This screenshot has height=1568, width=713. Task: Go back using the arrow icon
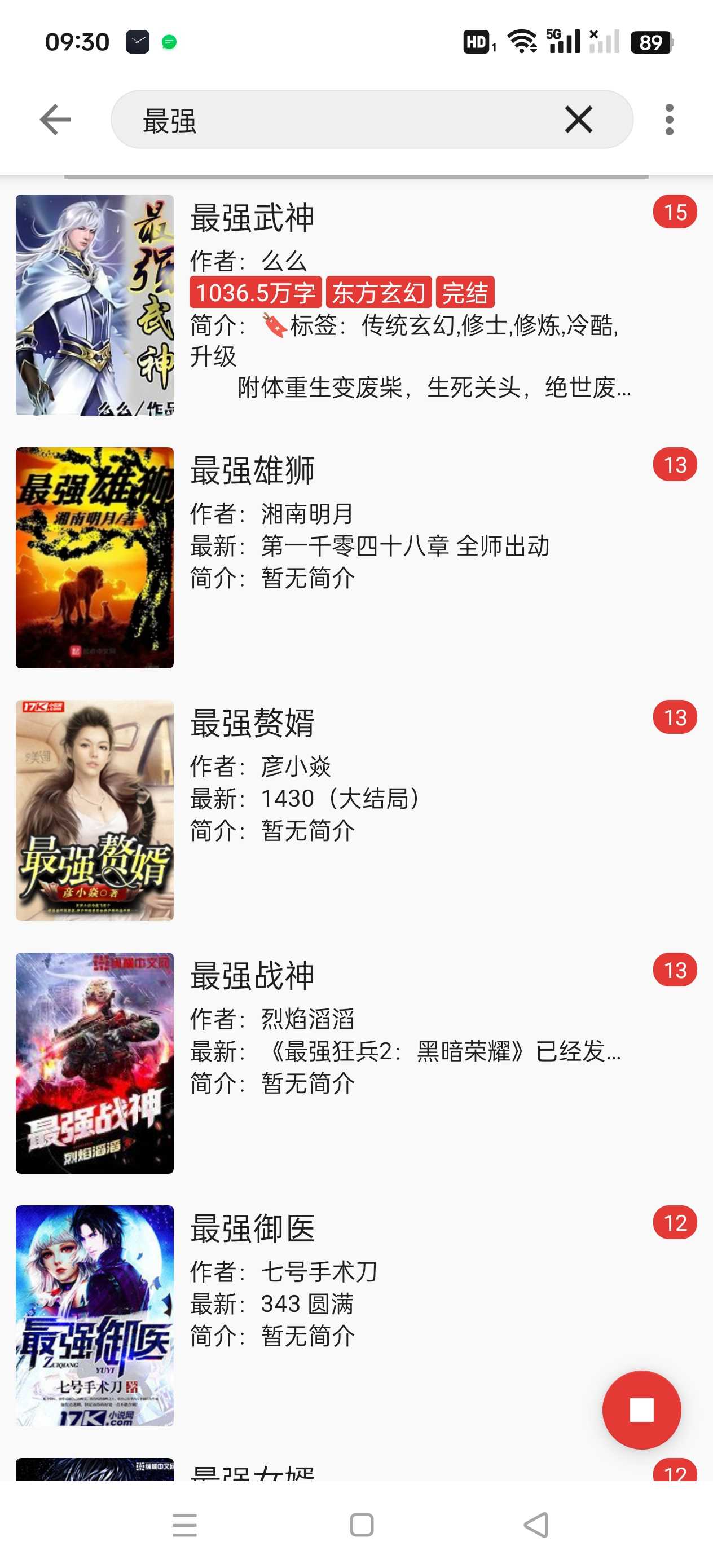(55, 120)
